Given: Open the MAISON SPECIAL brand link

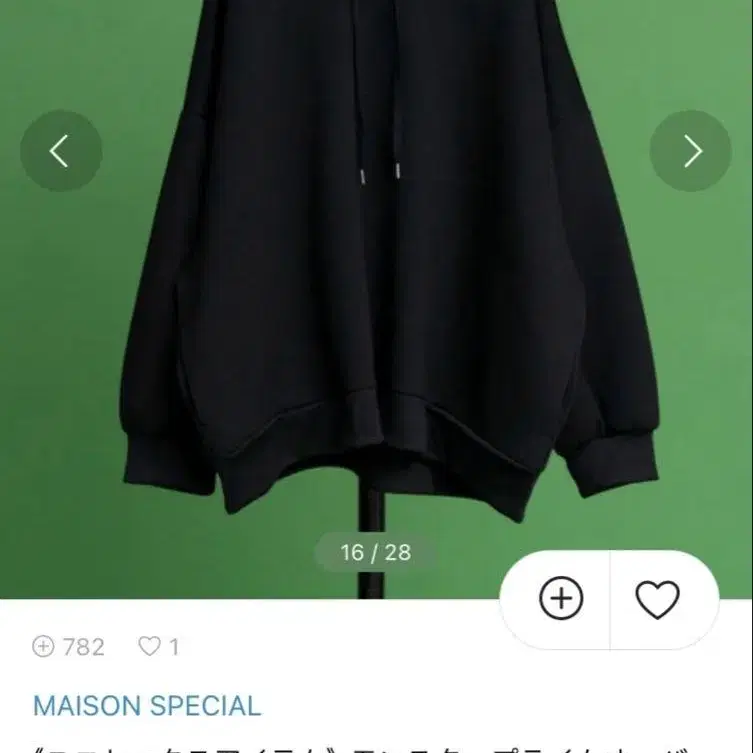Looking at the screenshot, I should (147, 705).
